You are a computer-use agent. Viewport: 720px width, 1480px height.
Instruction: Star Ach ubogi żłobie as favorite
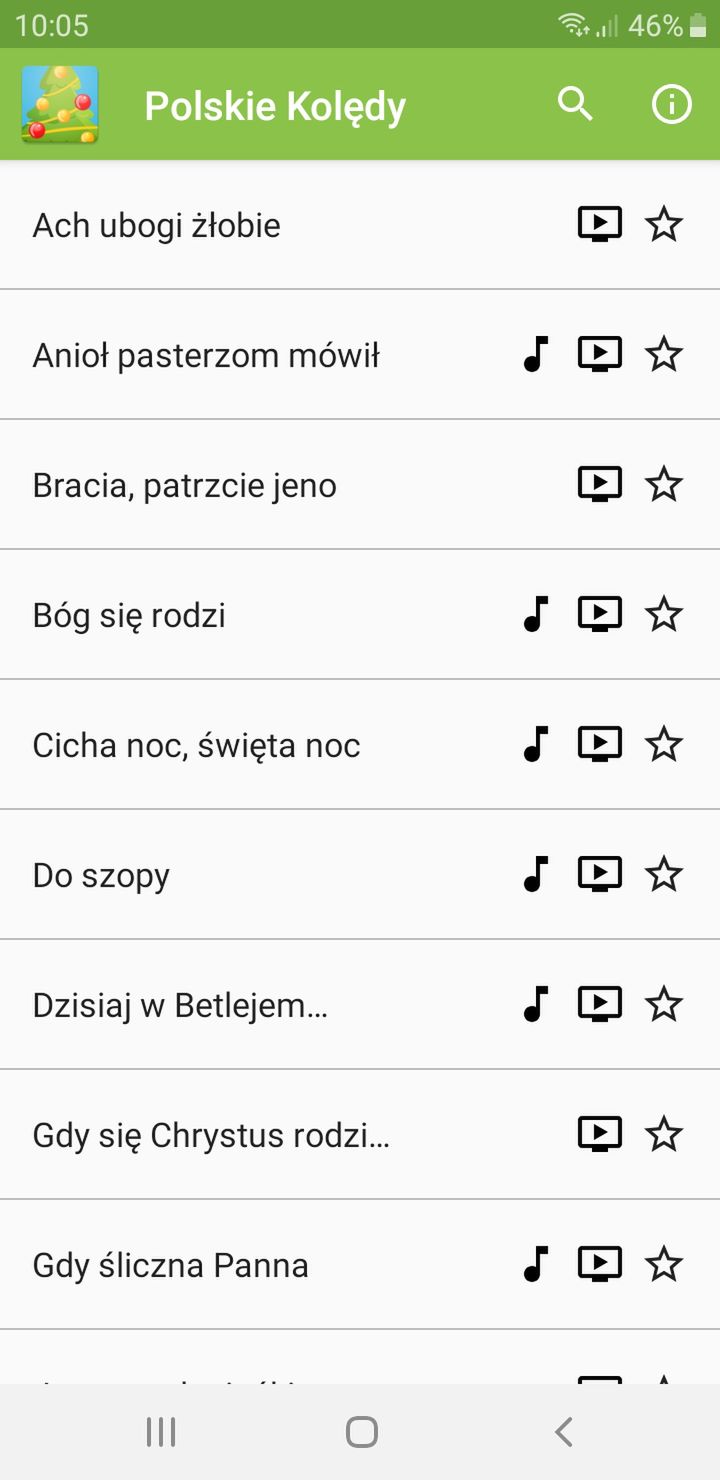[x=664, y=224]
